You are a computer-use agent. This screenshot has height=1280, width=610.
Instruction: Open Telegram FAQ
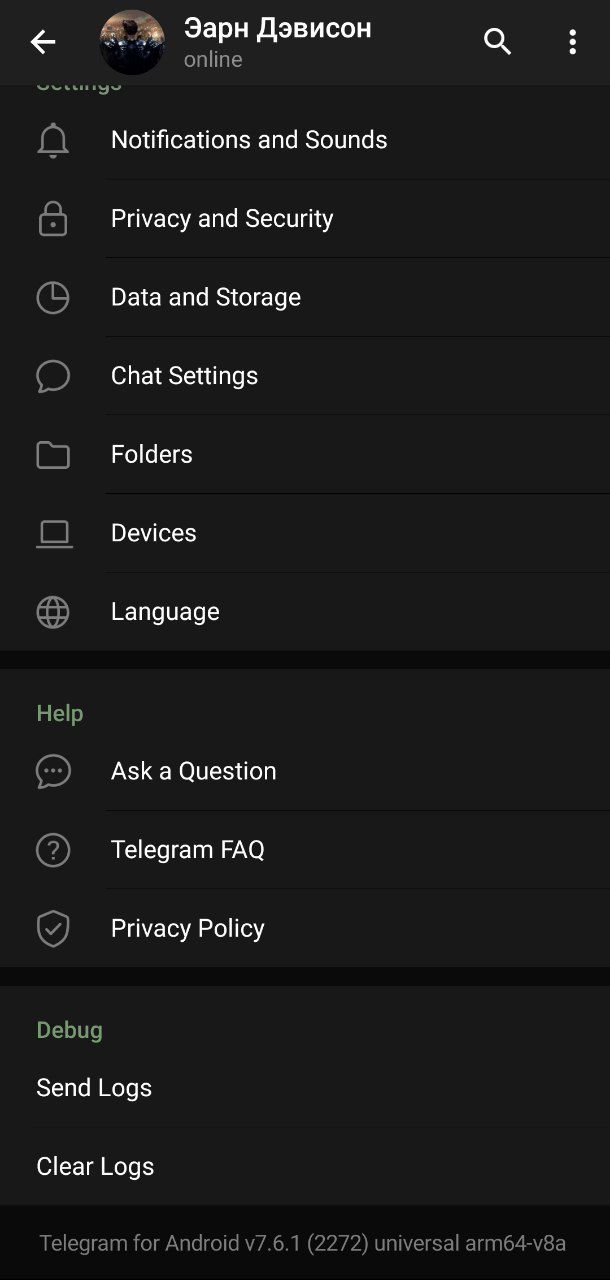[x=305, y=850]
